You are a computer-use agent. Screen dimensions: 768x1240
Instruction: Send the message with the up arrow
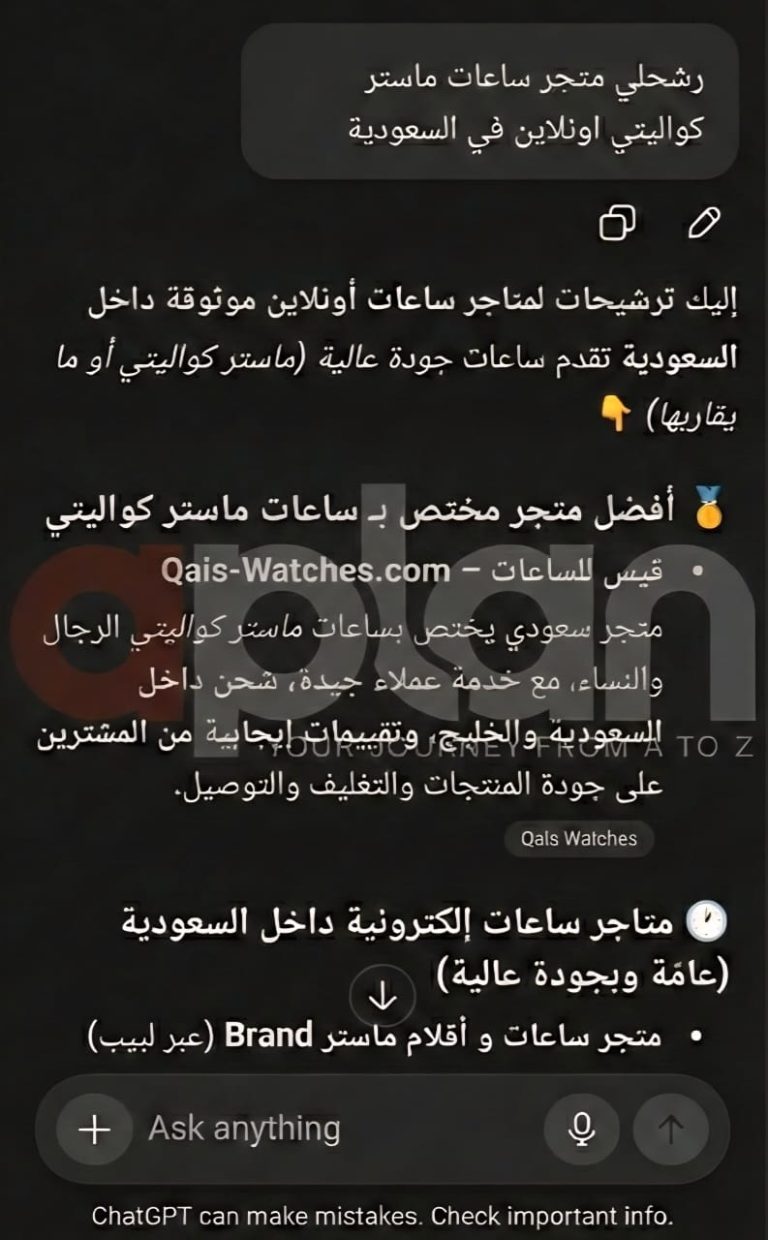(671, 1129)
